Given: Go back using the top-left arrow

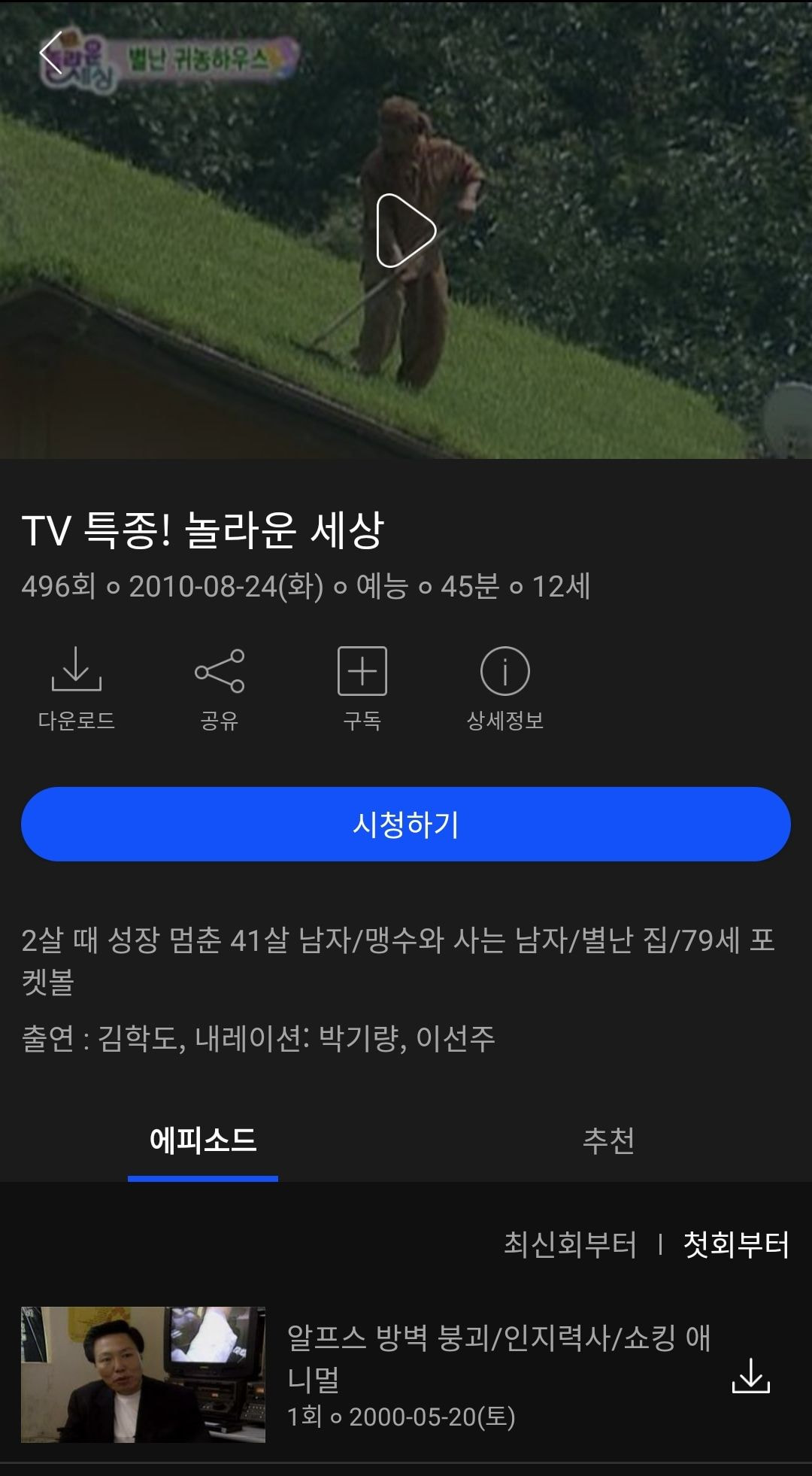Looking at the screenshot, I should [51, 54].
